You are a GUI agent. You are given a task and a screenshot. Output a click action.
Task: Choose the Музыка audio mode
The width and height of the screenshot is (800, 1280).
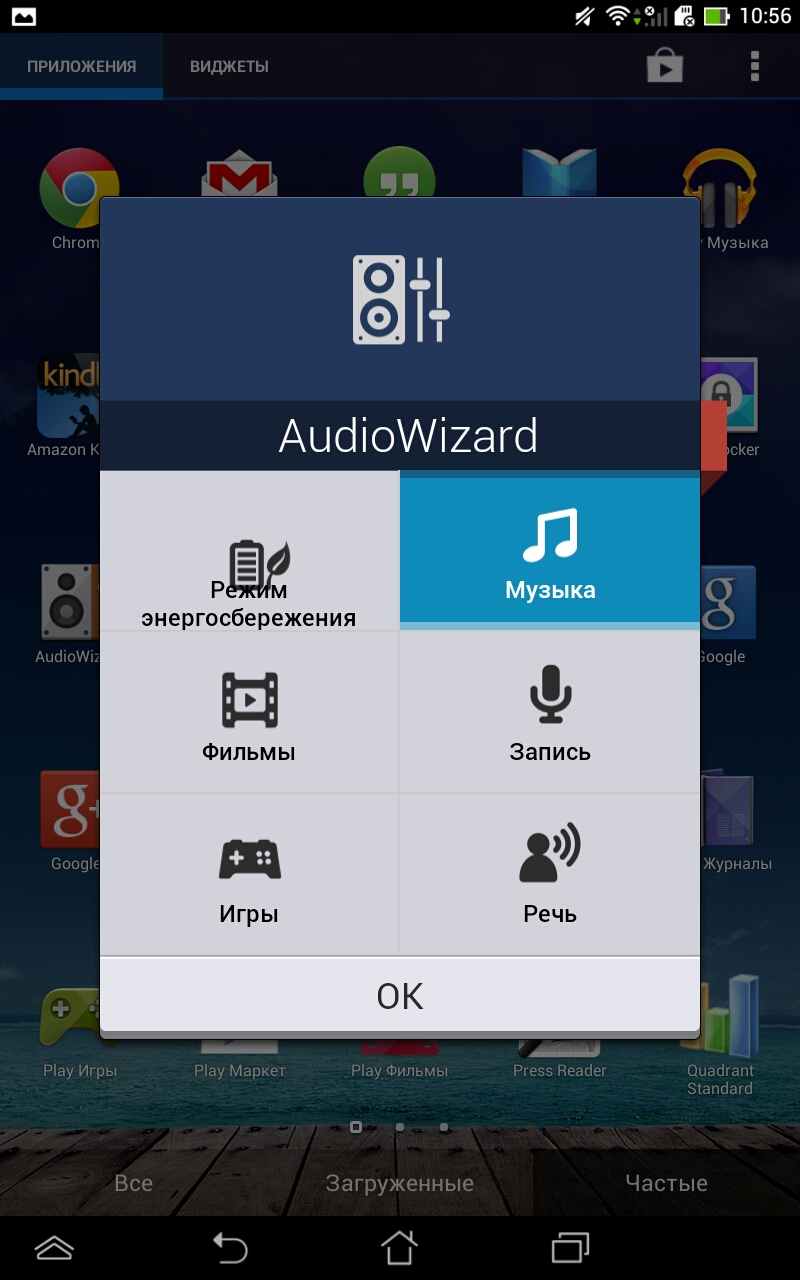coord(550,552)
